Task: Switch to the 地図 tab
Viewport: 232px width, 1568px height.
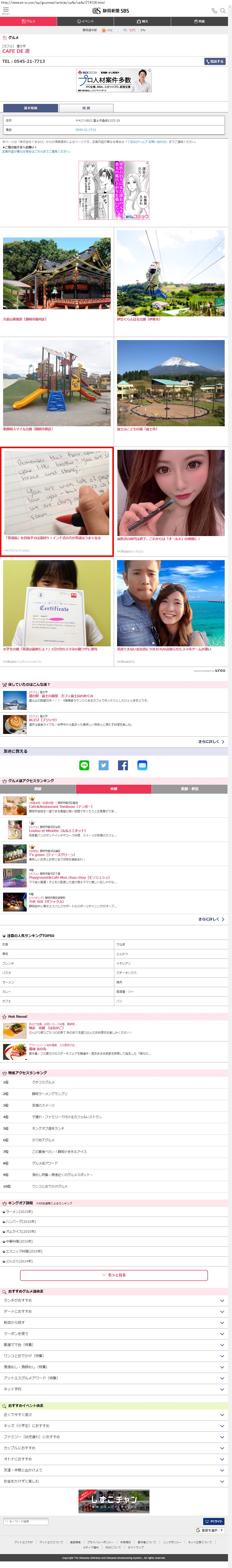Action: point(86,108)
